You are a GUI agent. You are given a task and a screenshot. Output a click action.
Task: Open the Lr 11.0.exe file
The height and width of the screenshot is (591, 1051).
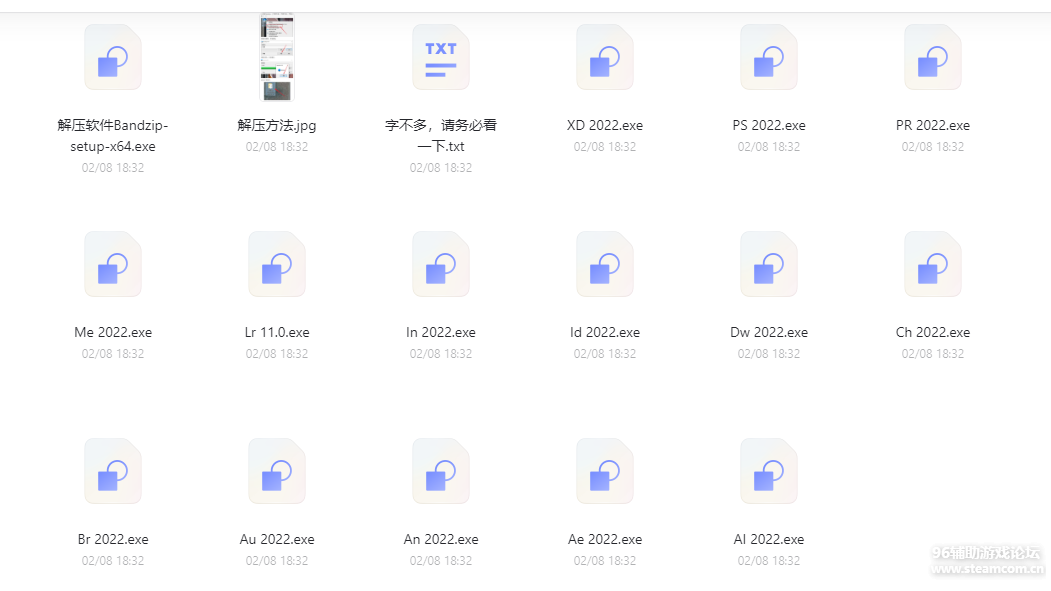pyautogui.click(x=277, y=265)
